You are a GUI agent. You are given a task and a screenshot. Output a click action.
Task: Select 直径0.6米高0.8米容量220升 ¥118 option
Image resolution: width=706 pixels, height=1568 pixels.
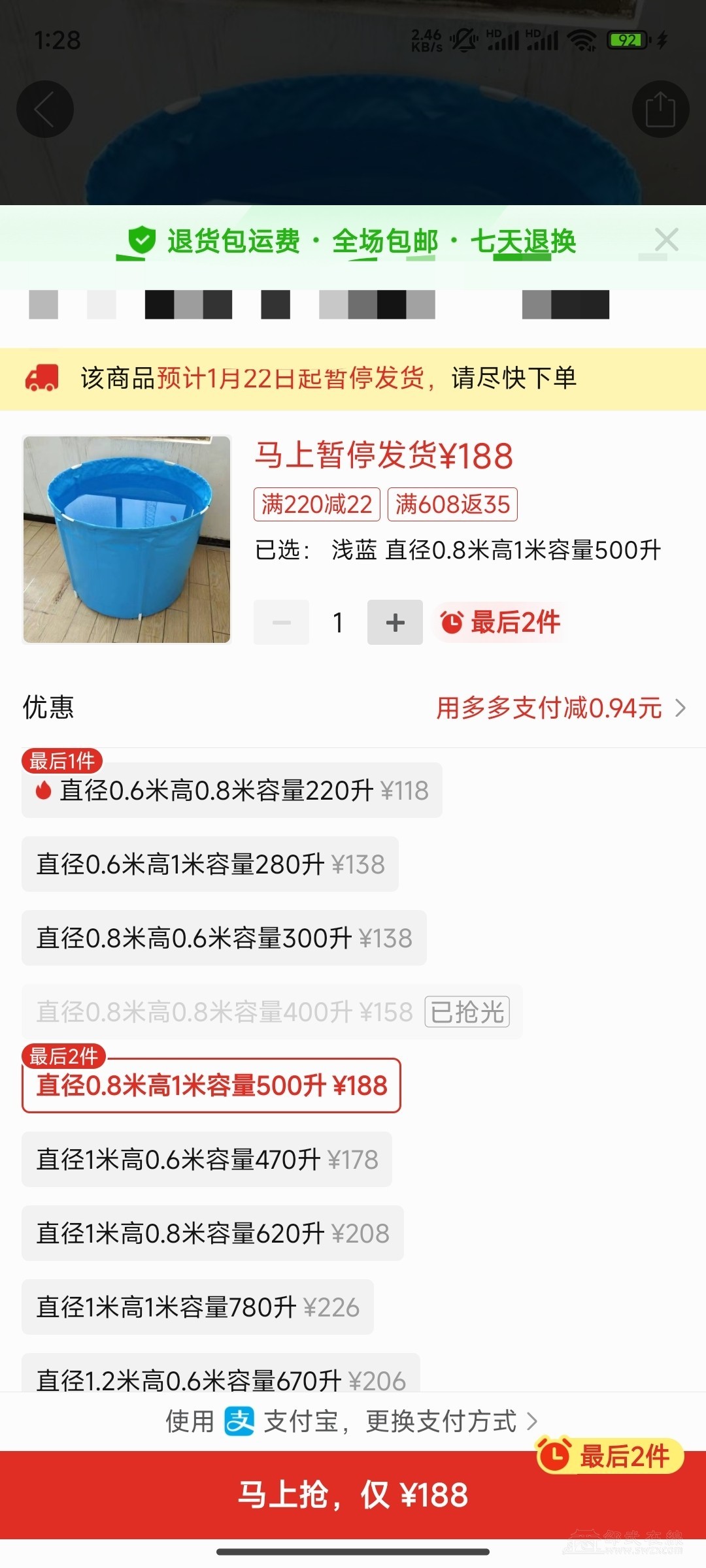[x=232, y=791]
